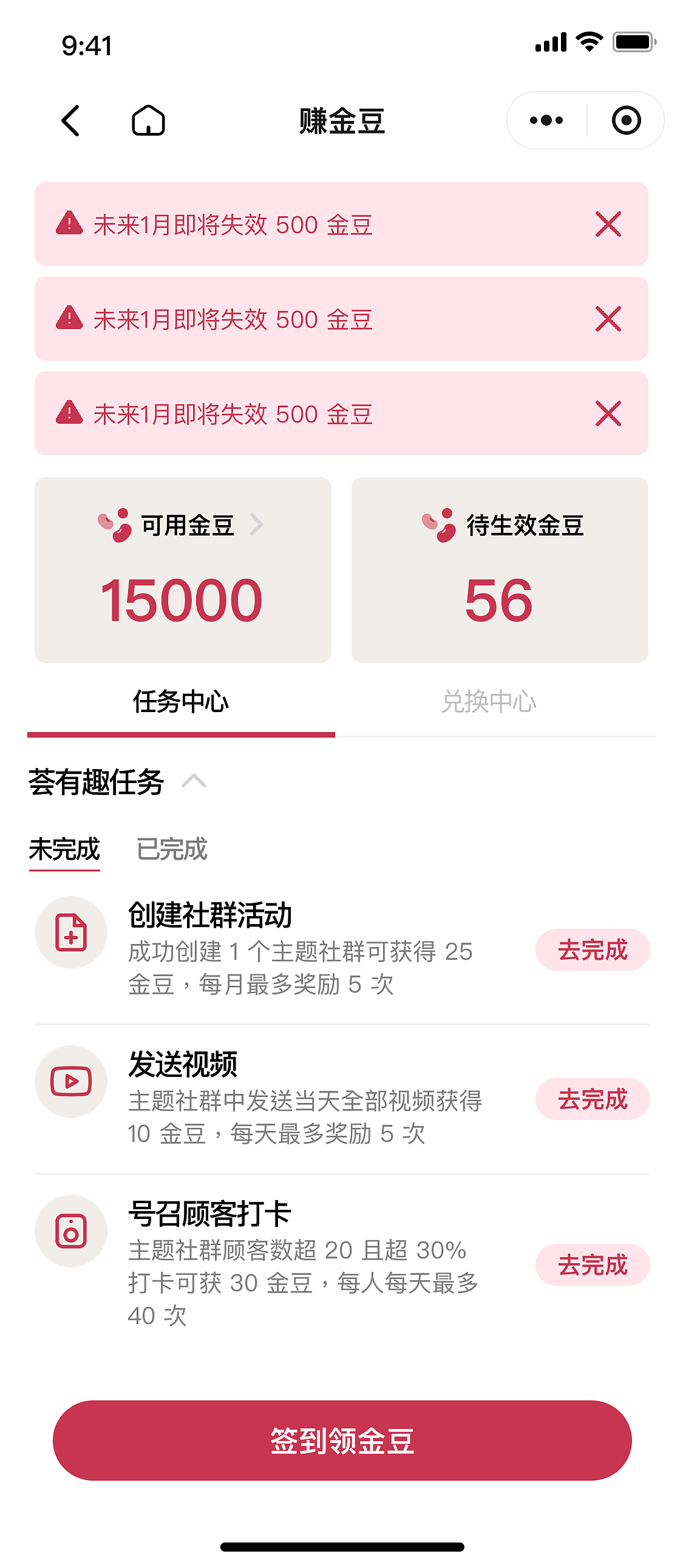Image resolution: width=683 pixels, height=1568 pixels.
Task: Tap the circular capsule close icon top right
Action: [x=628, y=121]
